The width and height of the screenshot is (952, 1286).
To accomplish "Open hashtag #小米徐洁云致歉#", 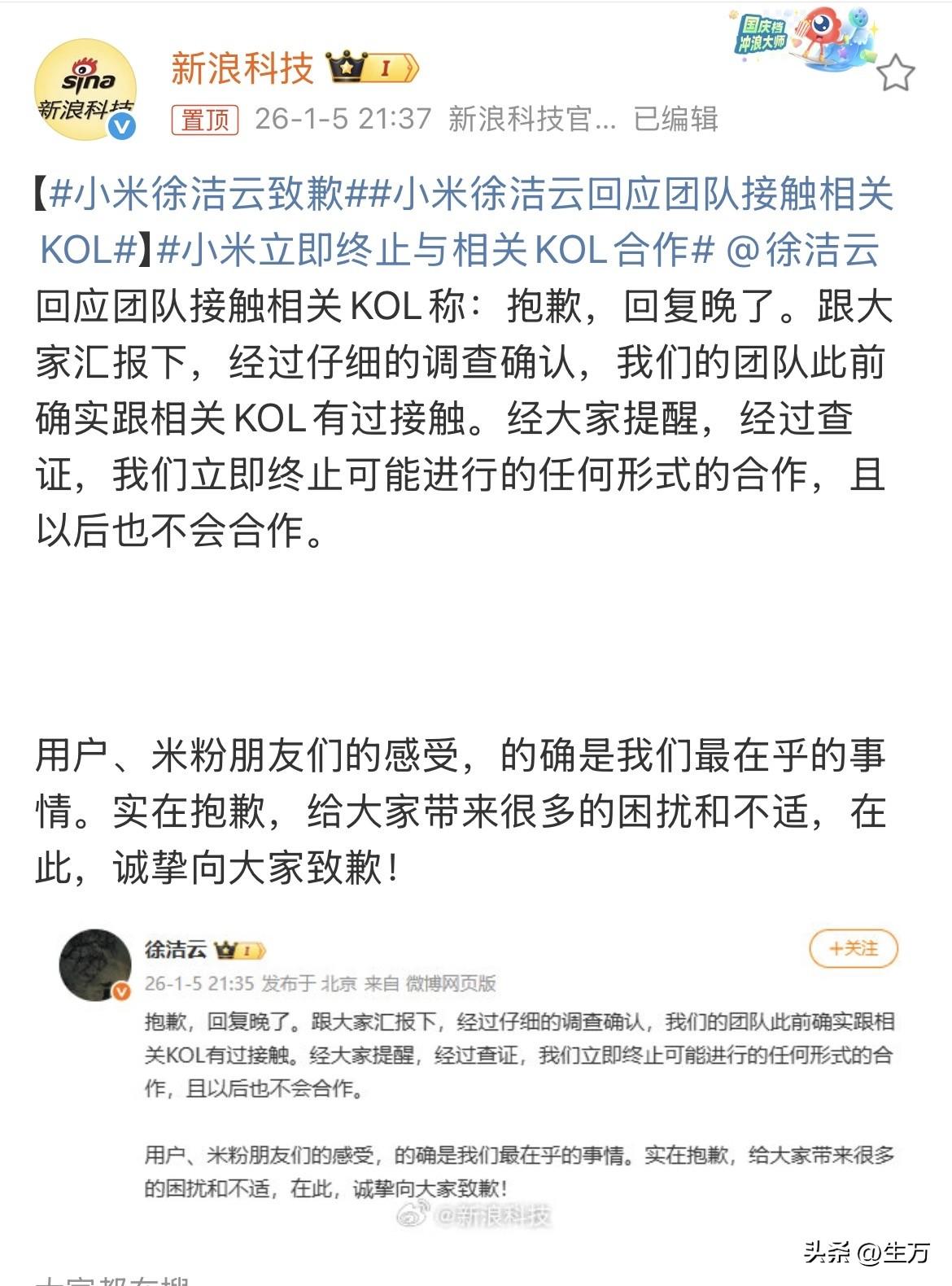I will (197, 195).
